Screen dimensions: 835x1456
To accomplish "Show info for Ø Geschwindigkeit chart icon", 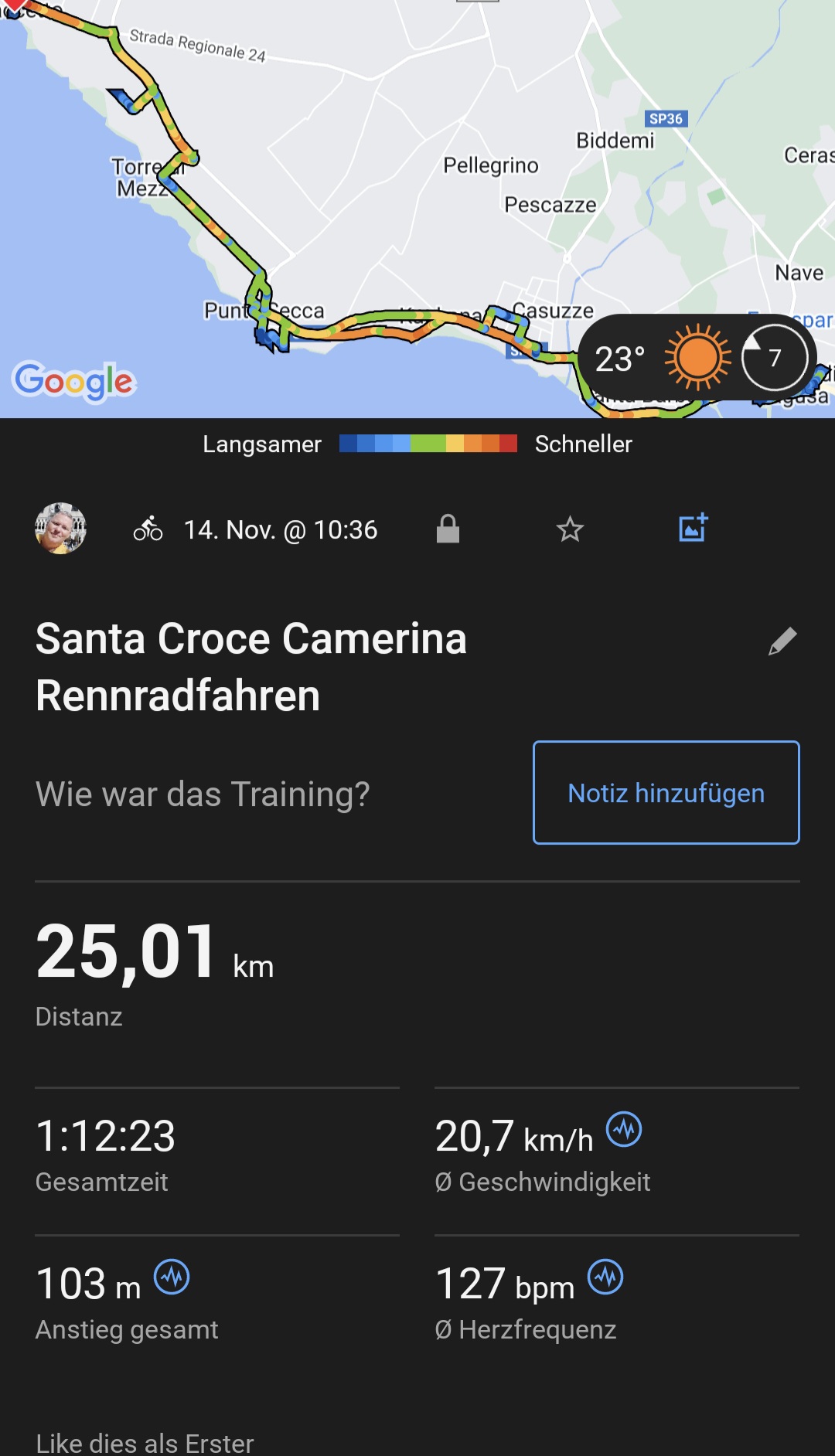I will pyautogui.click(x=624, y=1130).
